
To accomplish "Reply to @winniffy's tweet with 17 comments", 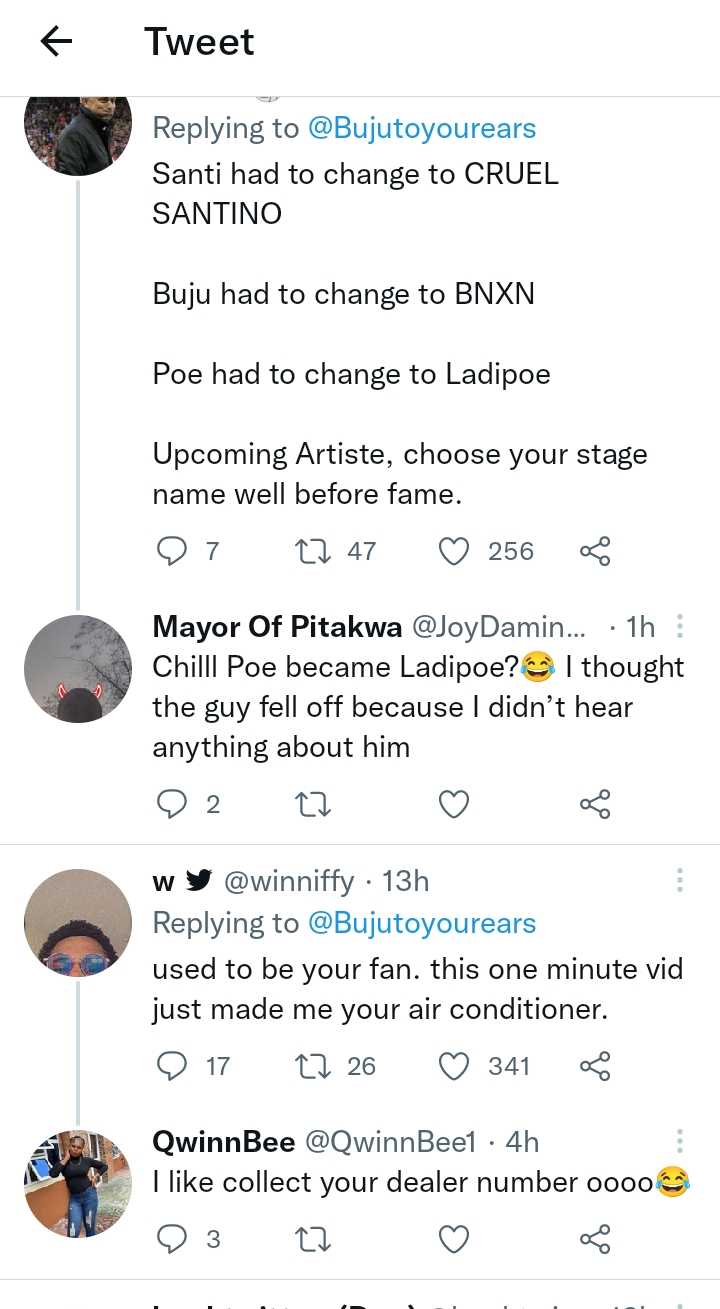I will 174,1066.
